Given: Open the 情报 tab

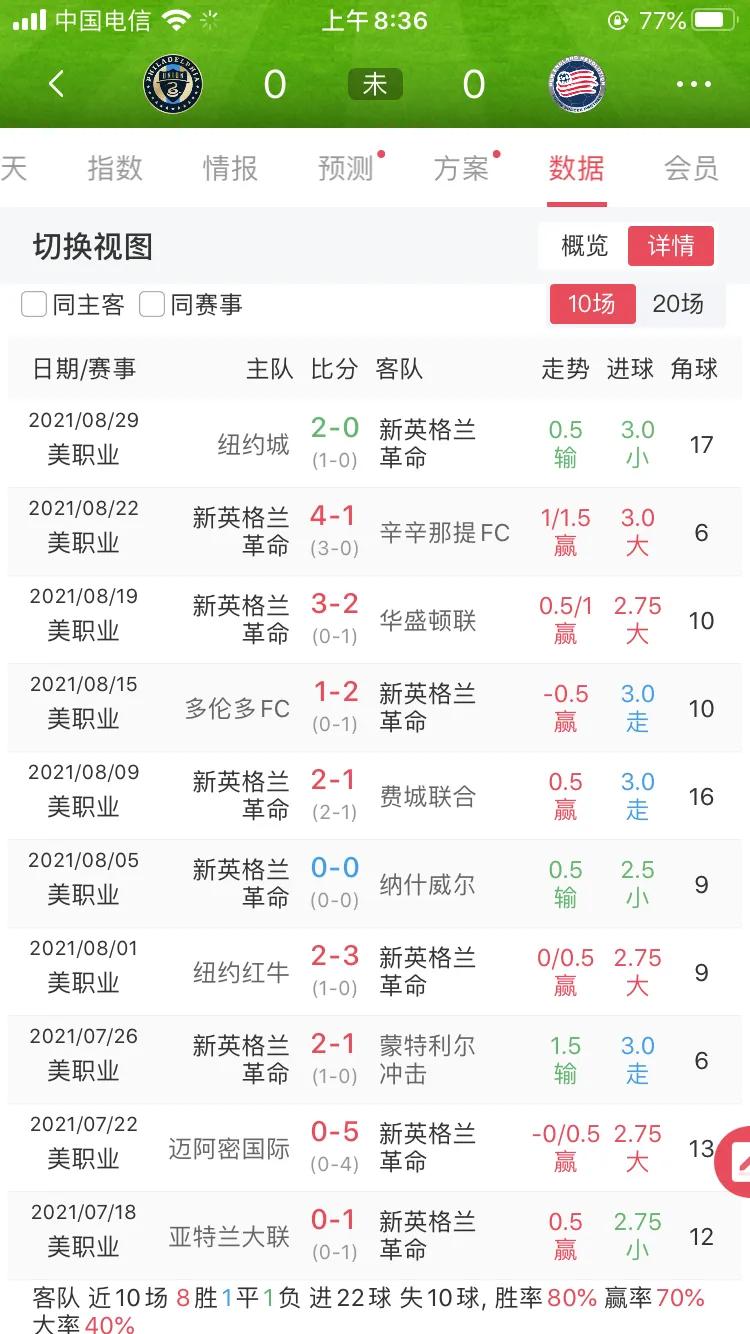Looking at the screenshot, I should coord(232,170).
